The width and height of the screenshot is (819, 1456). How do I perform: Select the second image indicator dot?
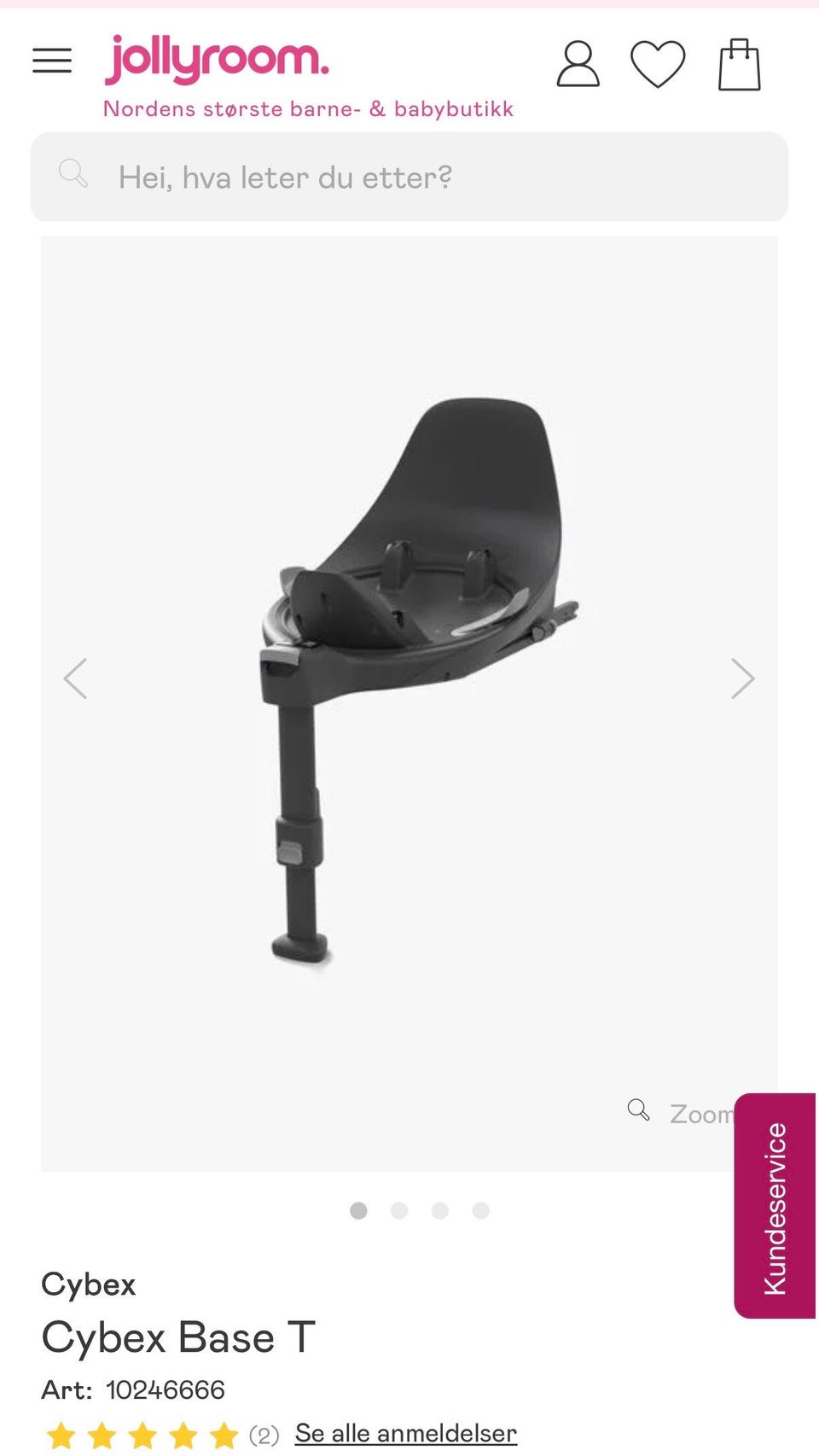[x=399, y=1210]
